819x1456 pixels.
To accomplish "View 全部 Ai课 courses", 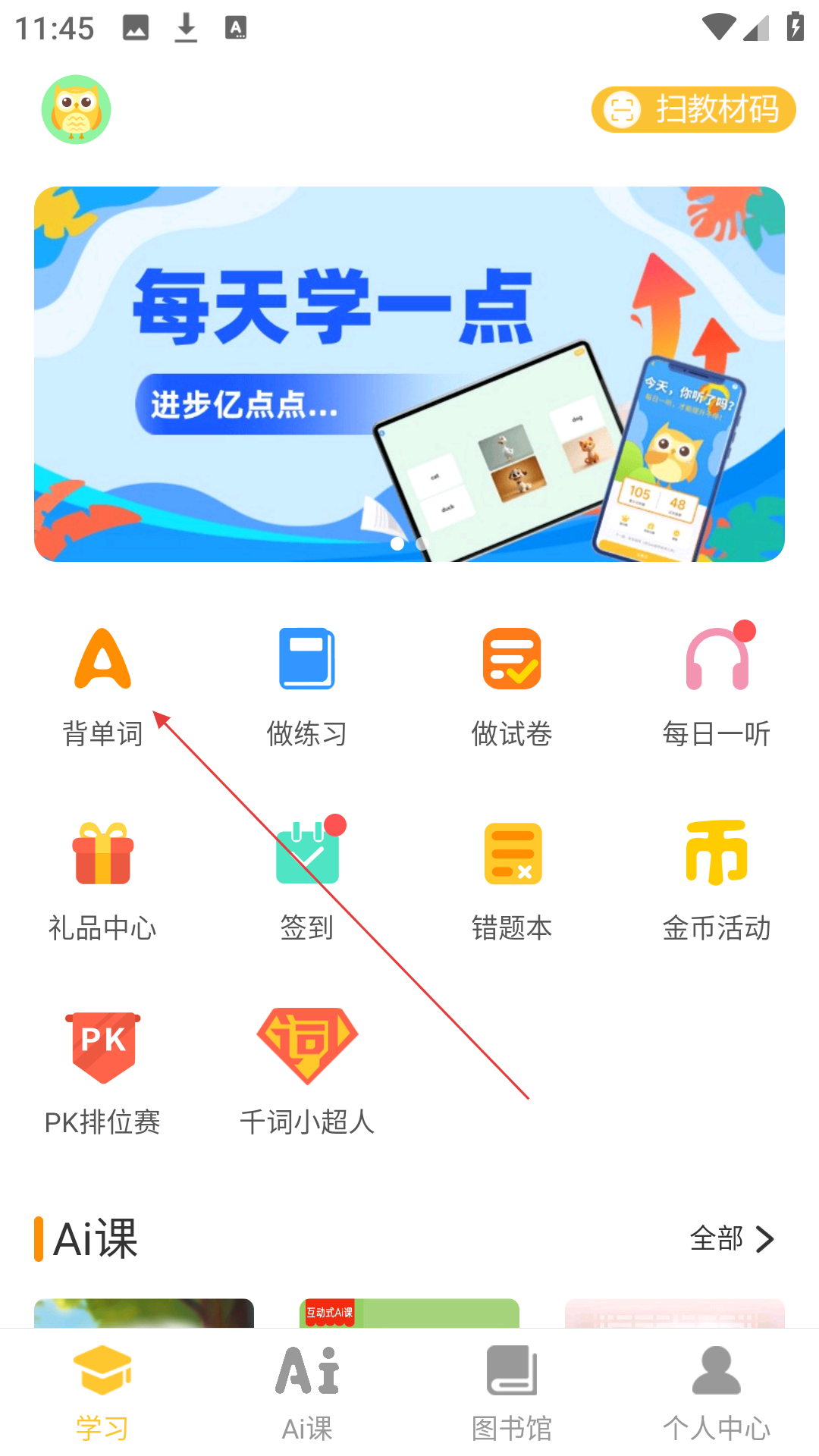I will click(x=731, y=1239).
